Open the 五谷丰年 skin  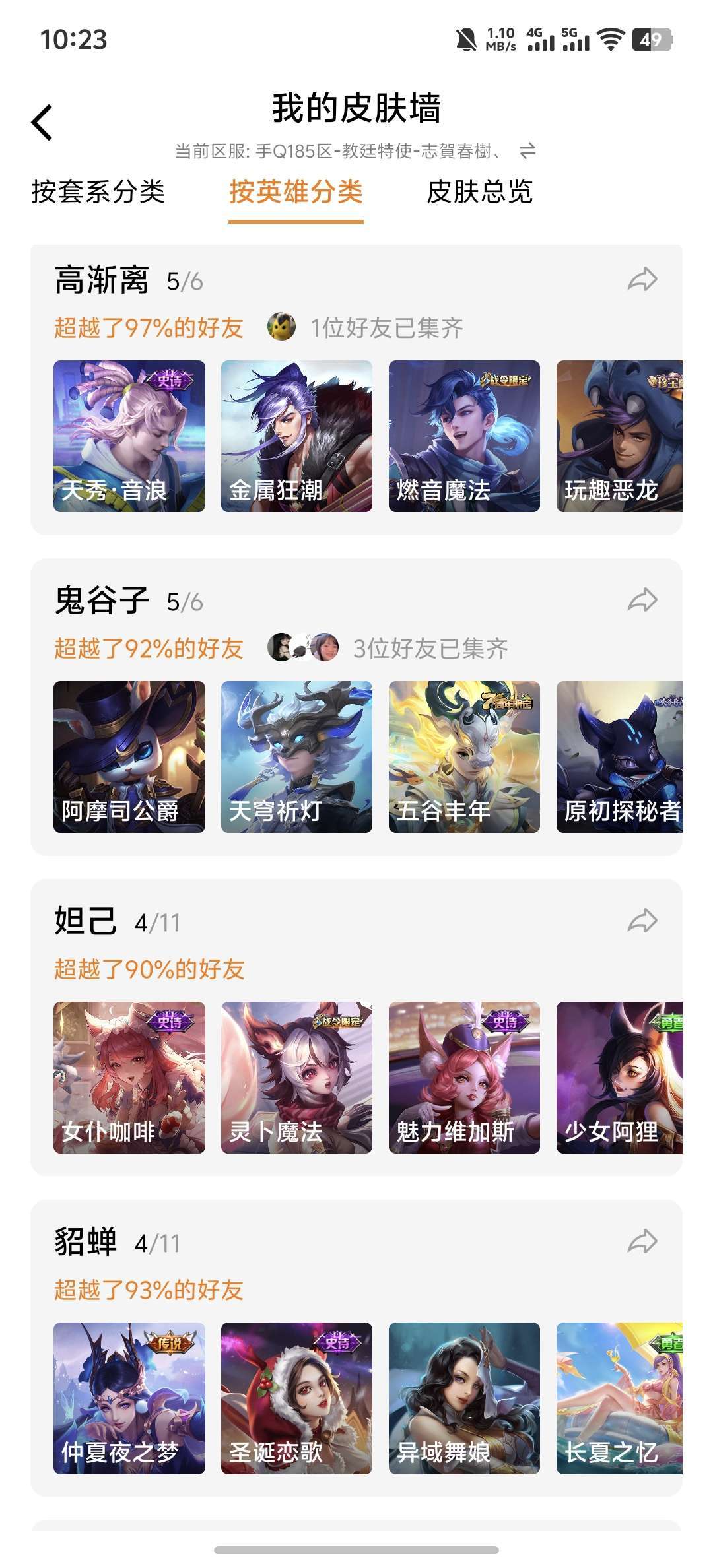coord(464,757)
